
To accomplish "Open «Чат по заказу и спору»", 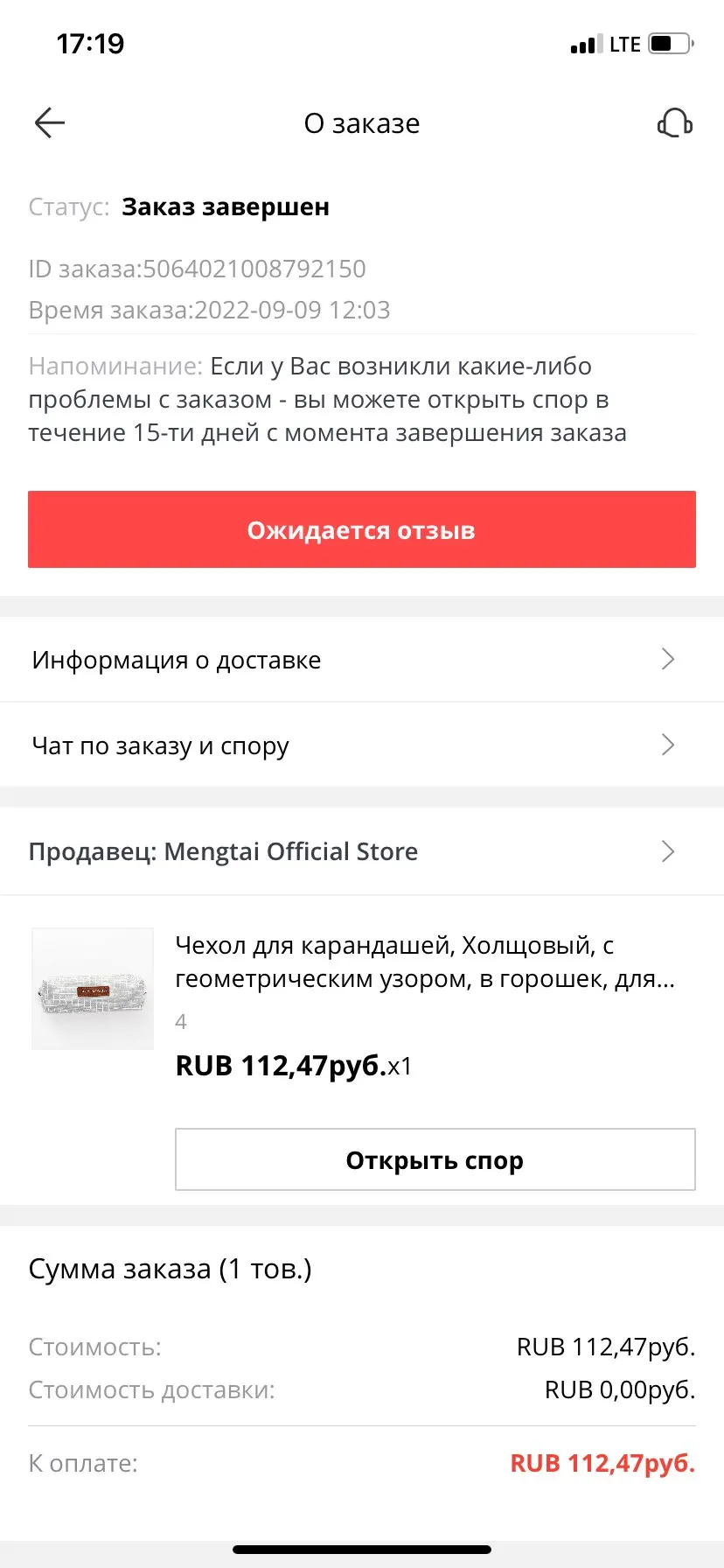I will click(x=362, y=745).
